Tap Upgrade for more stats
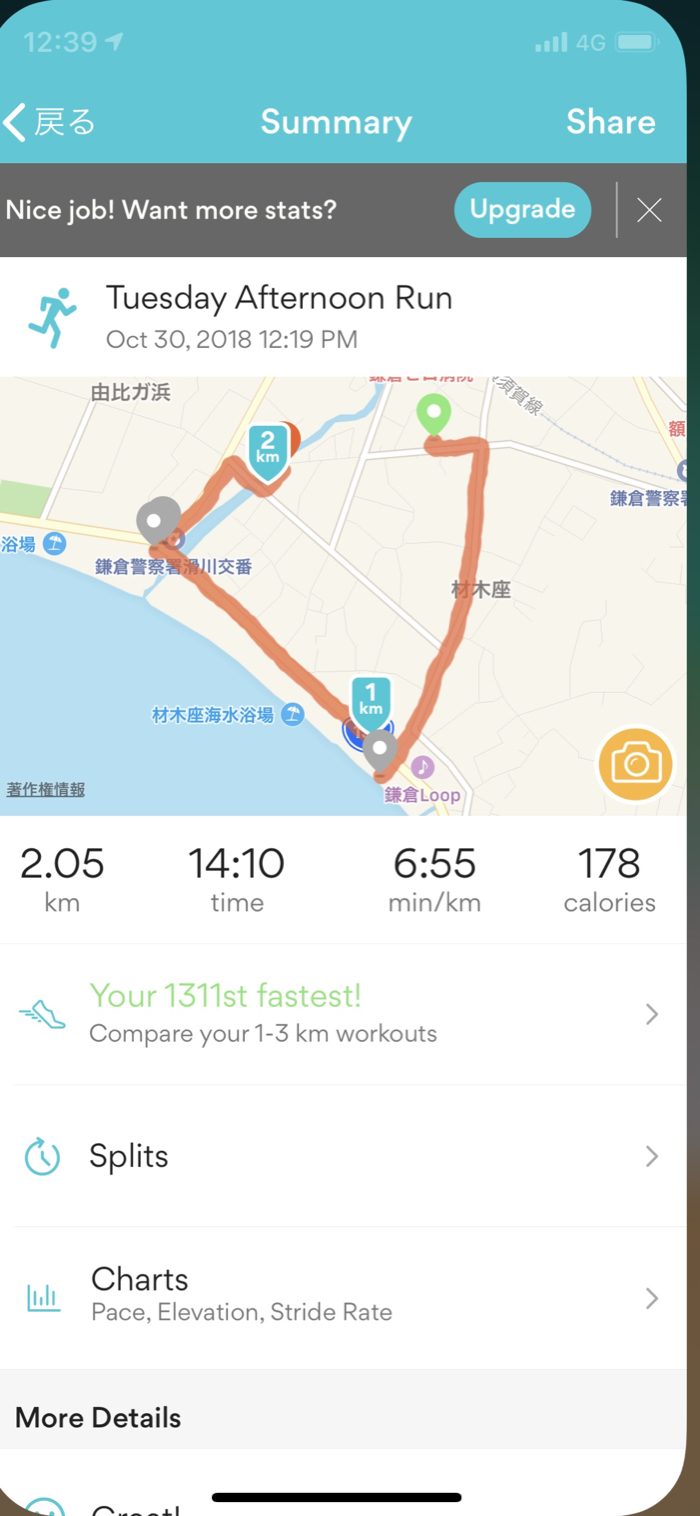Image resolution: width=700 pixels, height=1516 pixels. point(522,210)
